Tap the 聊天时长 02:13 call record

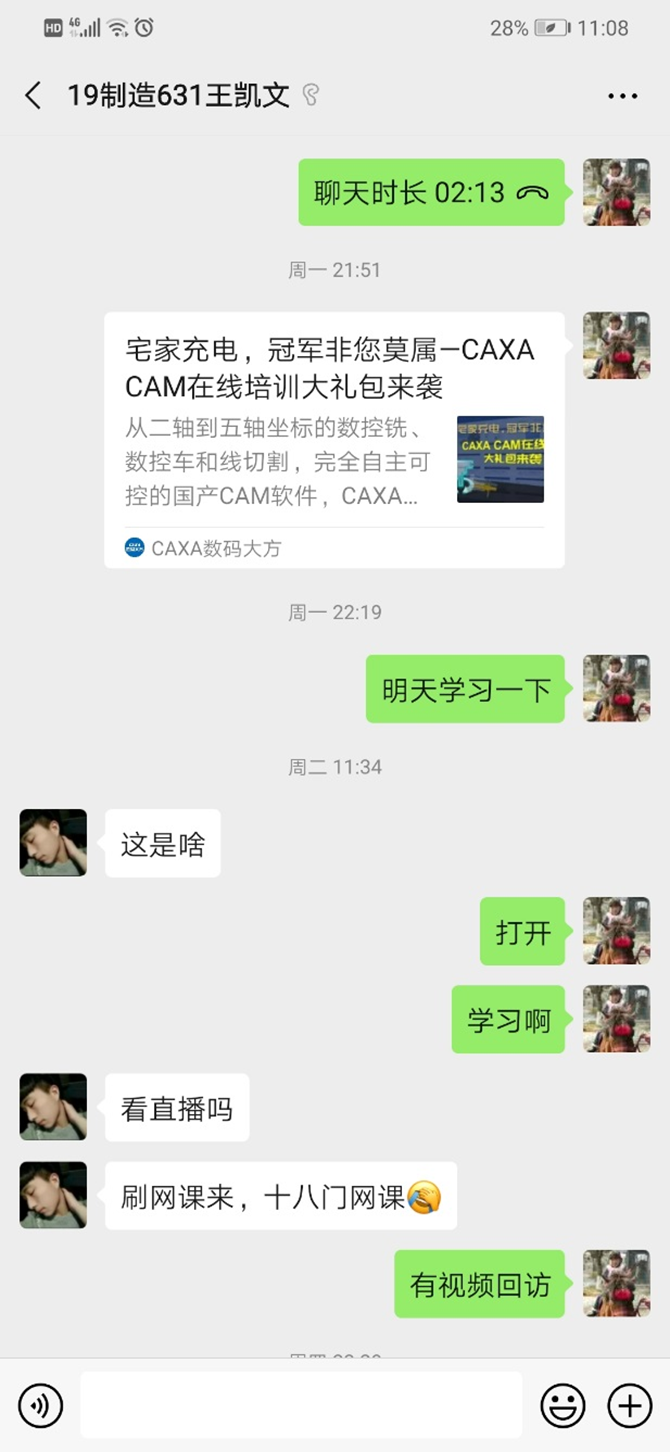pyautogui.click(x=431, y=192)
